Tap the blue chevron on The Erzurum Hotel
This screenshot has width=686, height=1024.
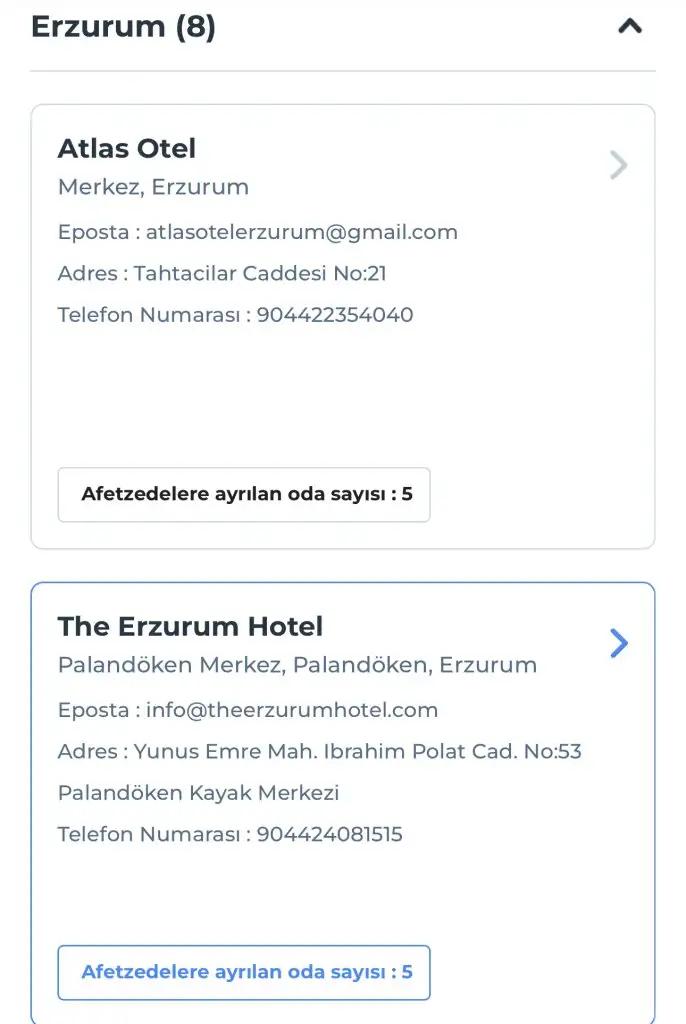[618, 643]
